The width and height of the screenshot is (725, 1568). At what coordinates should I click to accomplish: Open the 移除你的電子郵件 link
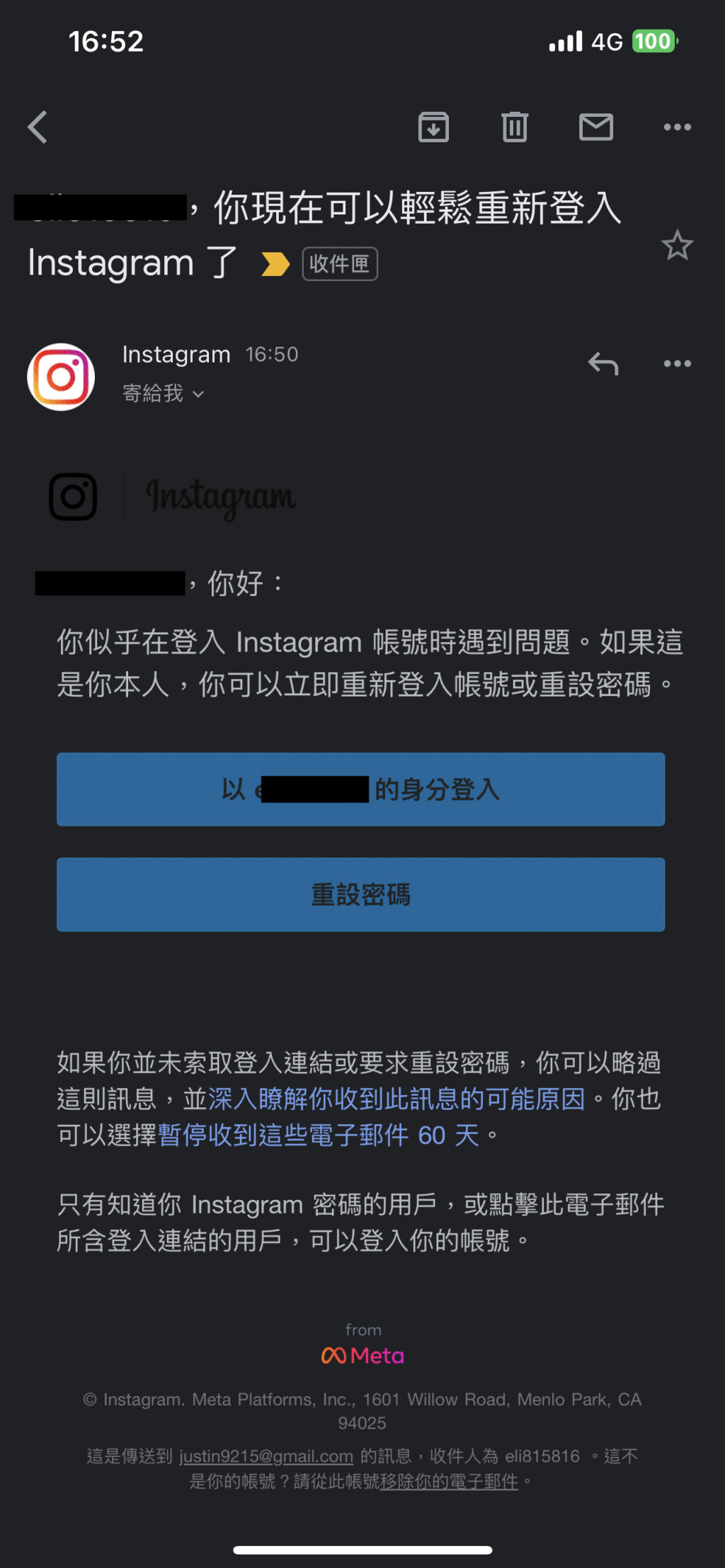click(449, 1481)
